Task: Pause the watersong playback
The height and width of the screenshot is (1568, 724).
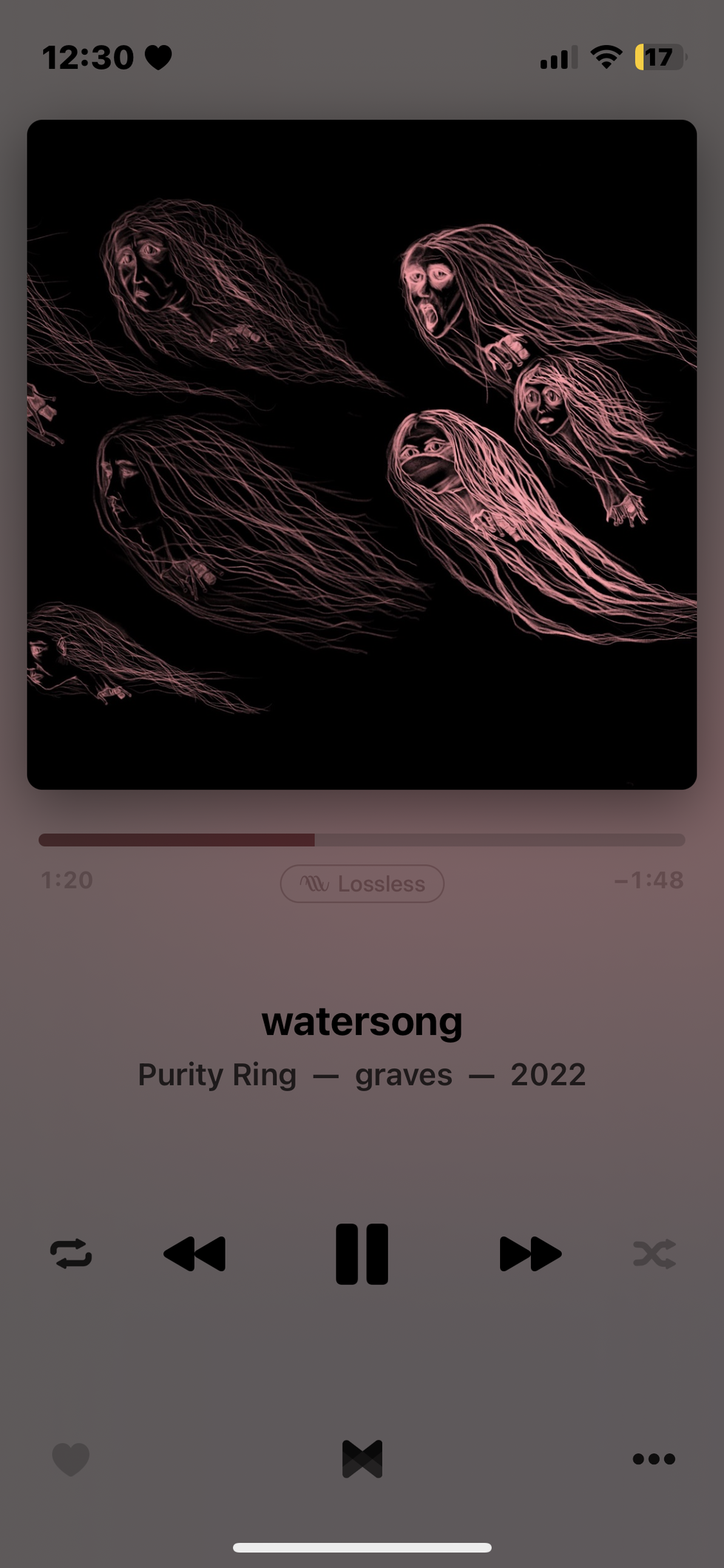Action: (362, 1254)
